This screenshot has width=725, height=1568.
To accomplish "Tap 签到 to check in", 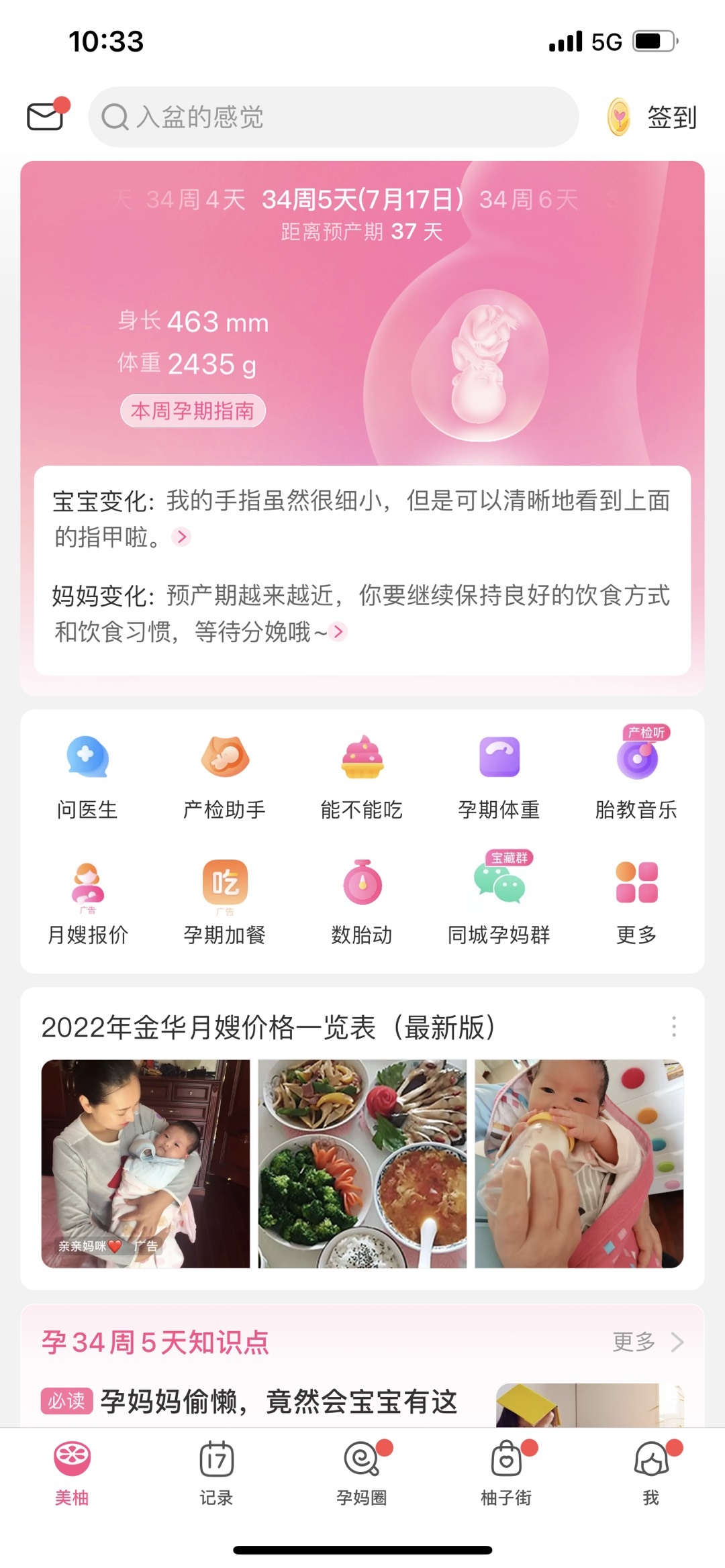I will point(653,117).
